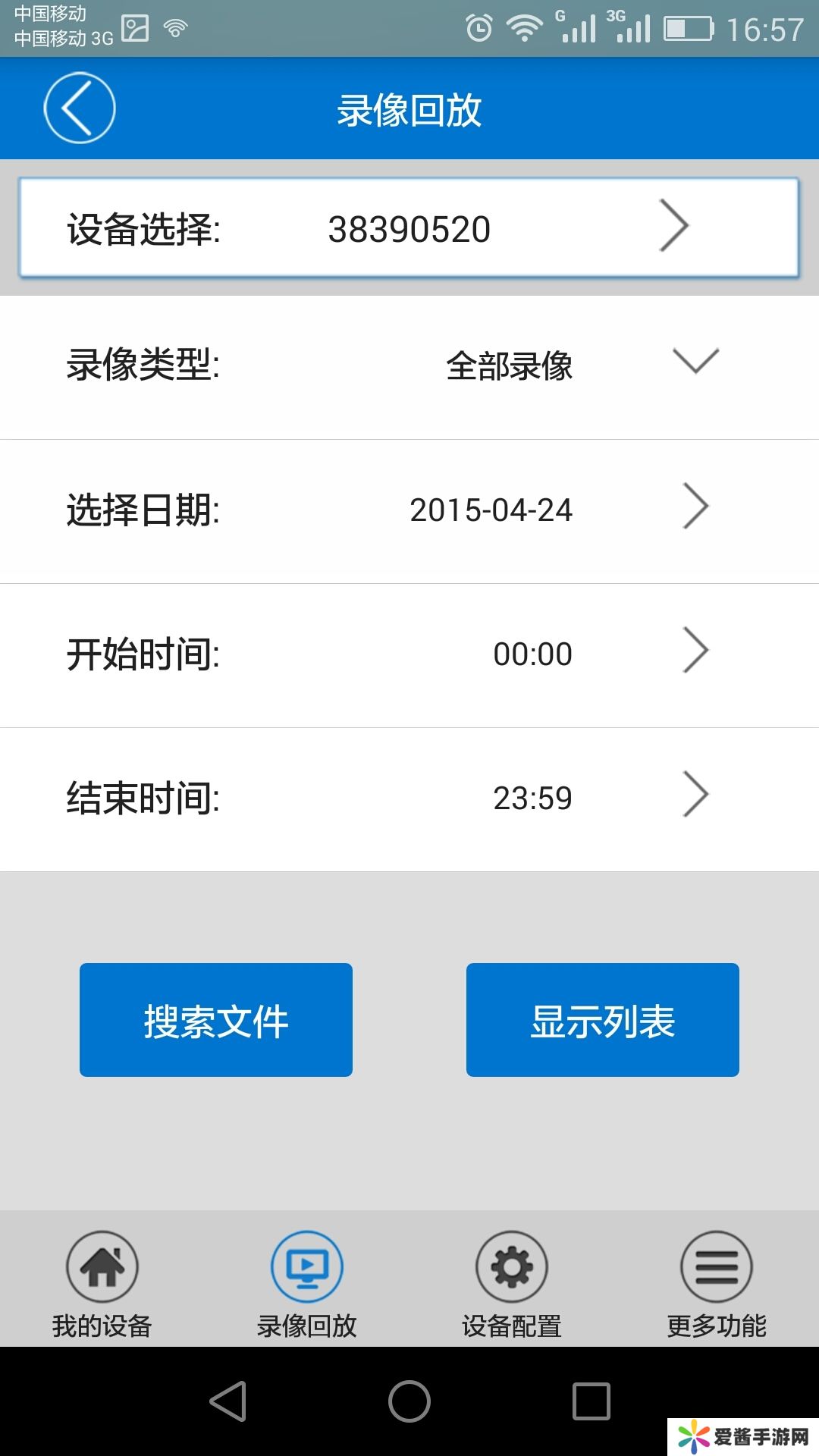Set the 结束时间 end time

click(x=532, y=798)
